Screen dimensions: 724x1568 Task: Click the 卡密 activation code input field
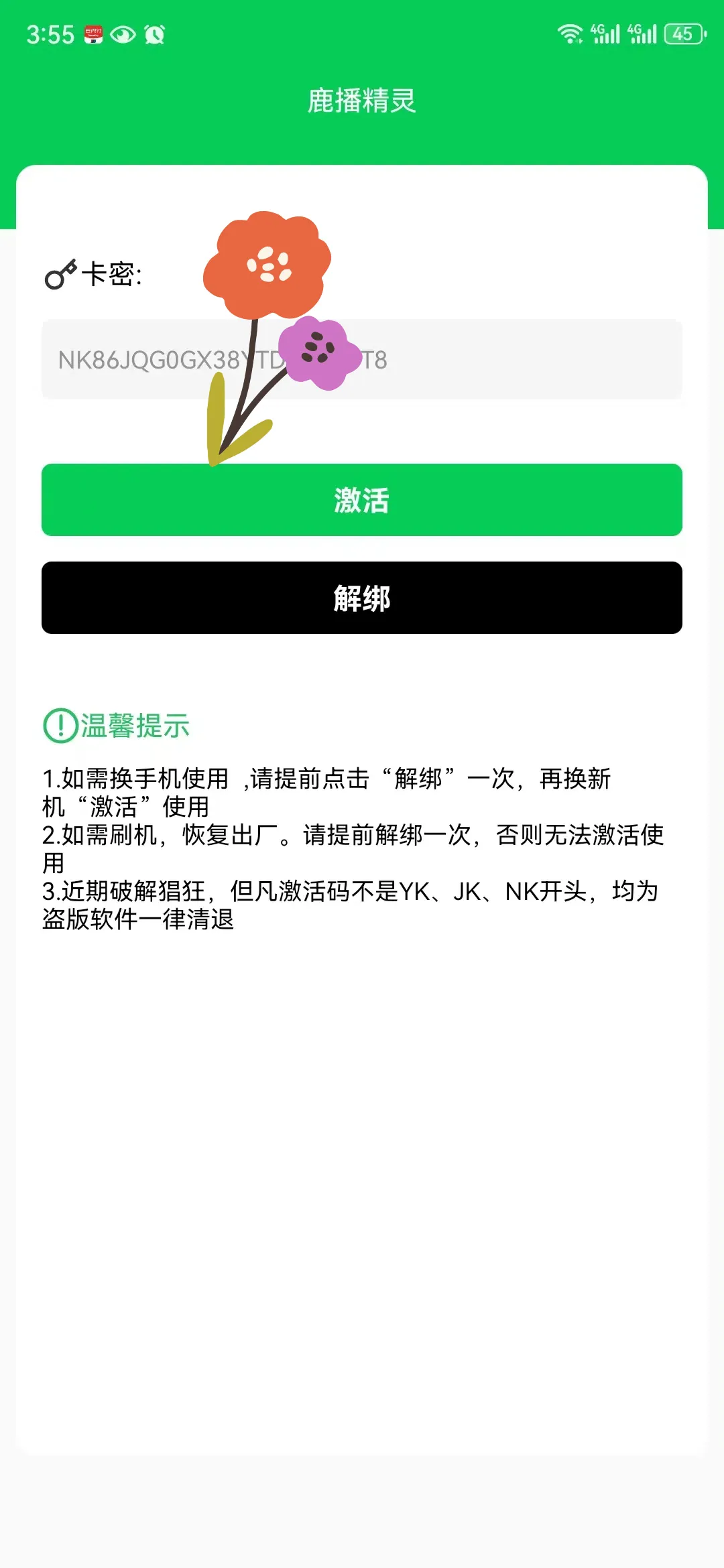pyautogui.click(x=362, y=360)
